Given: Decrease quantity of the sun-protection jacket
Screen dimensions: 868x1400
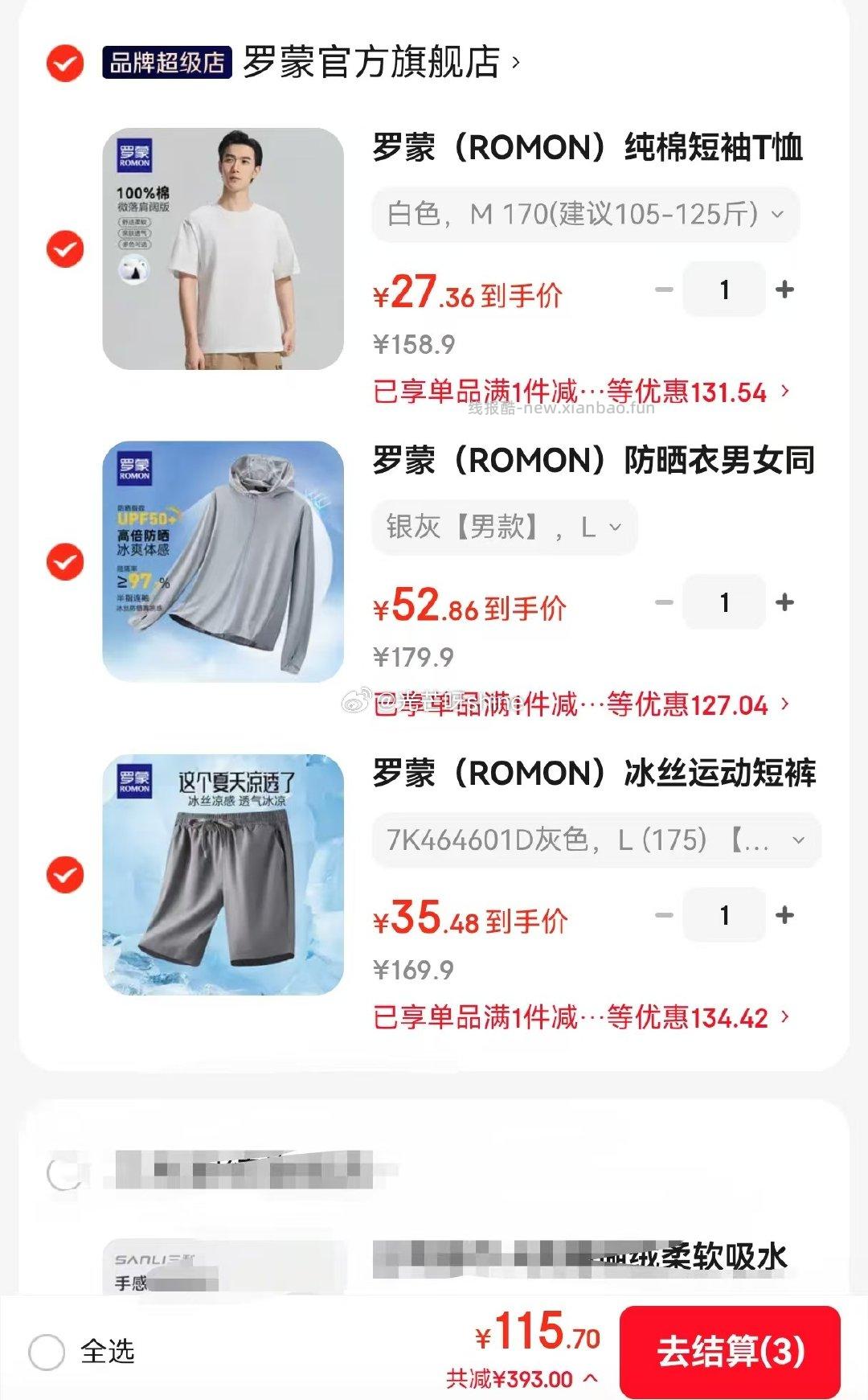Looking at the screenshot, I should 664,602.
